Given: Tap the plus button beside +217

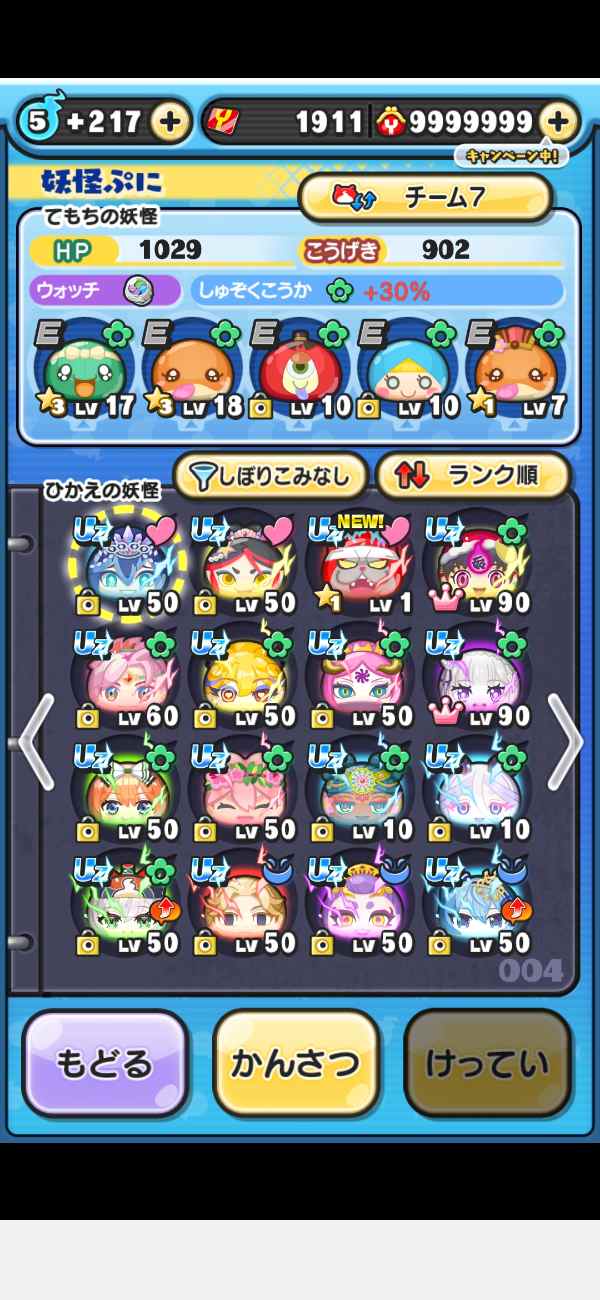Looking at the screenshot, I should point(170,122).
